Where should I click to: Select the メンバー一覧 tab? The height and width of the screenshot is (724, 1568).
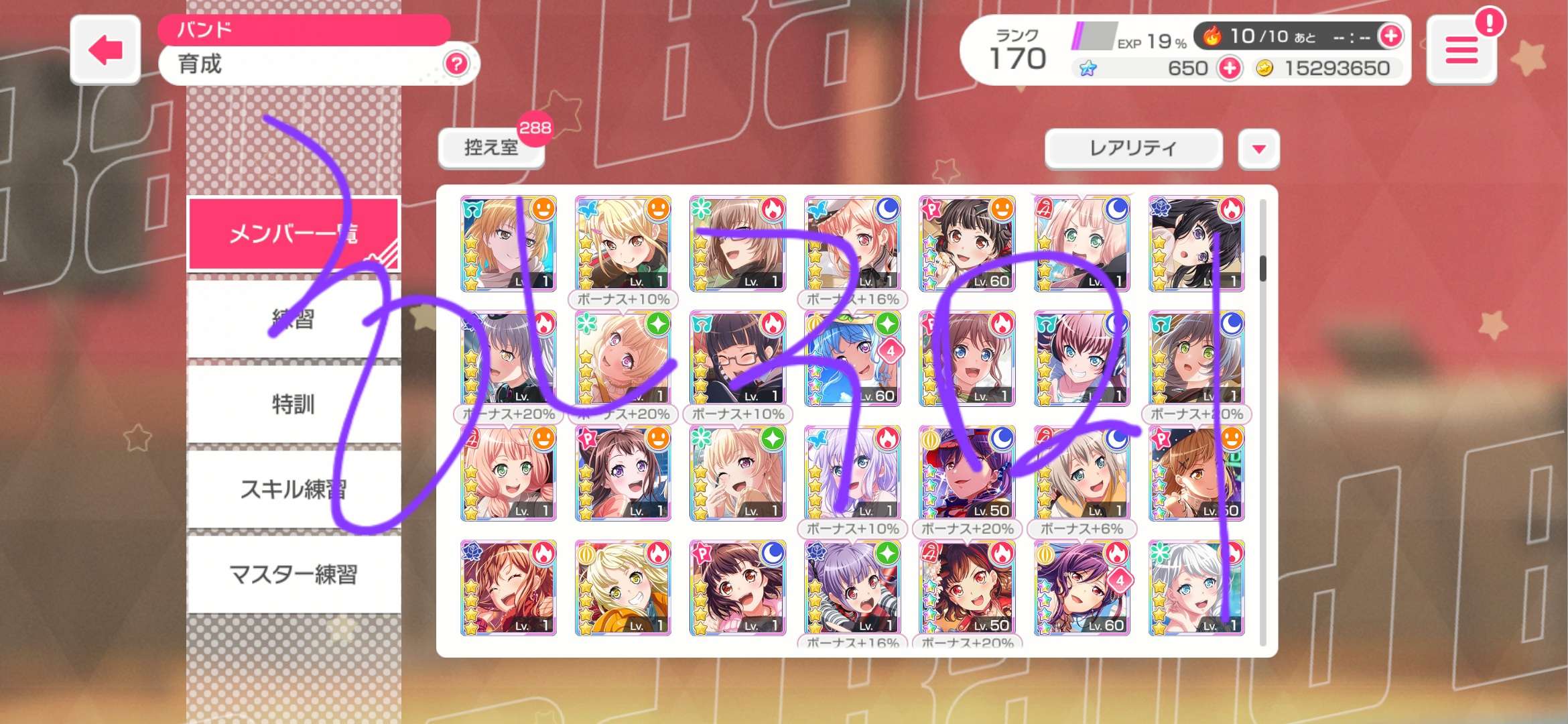pyautogui.click(x=293, y=234)
